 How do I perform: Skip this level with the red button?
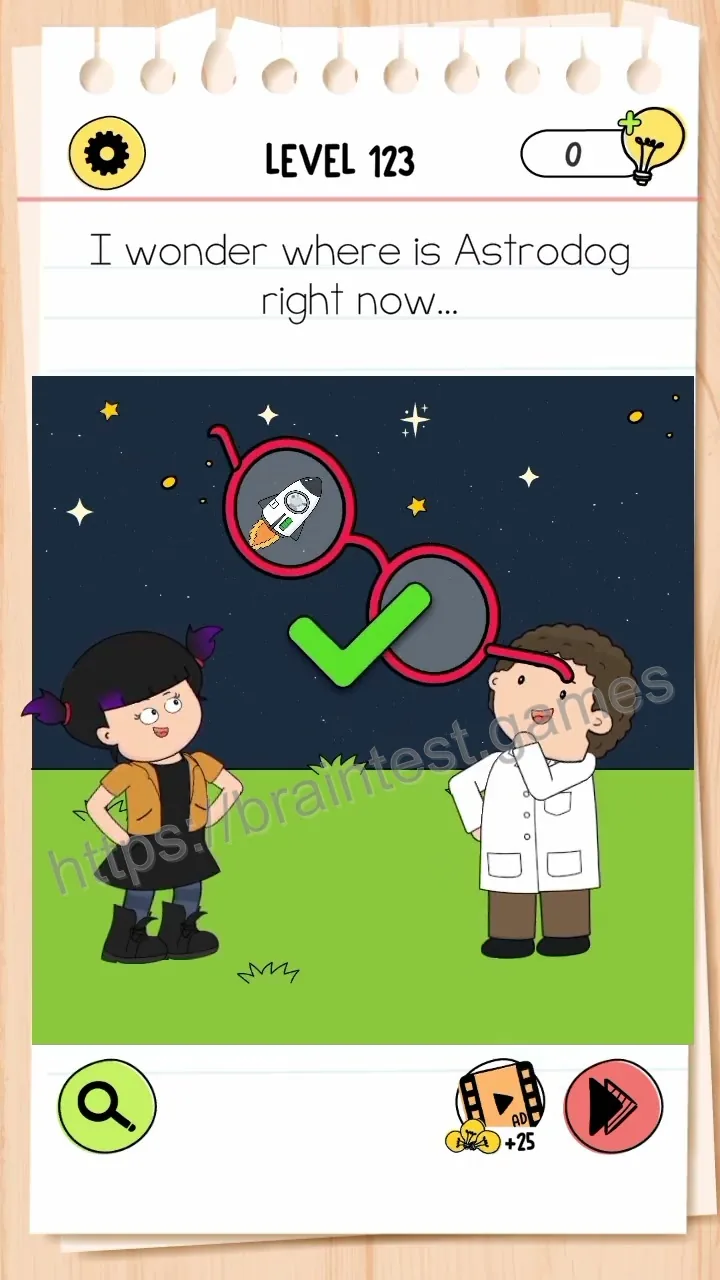click(x=613, y=1107)
